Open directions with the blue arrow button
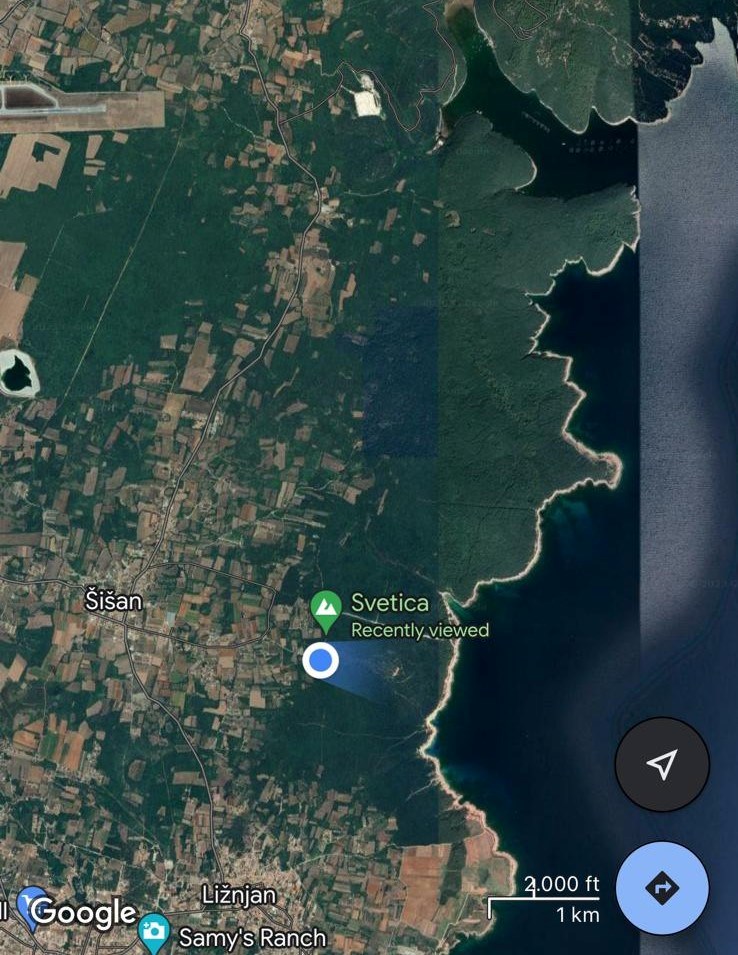Viewport: 738px width, 955px height. (x=662, y=888)
